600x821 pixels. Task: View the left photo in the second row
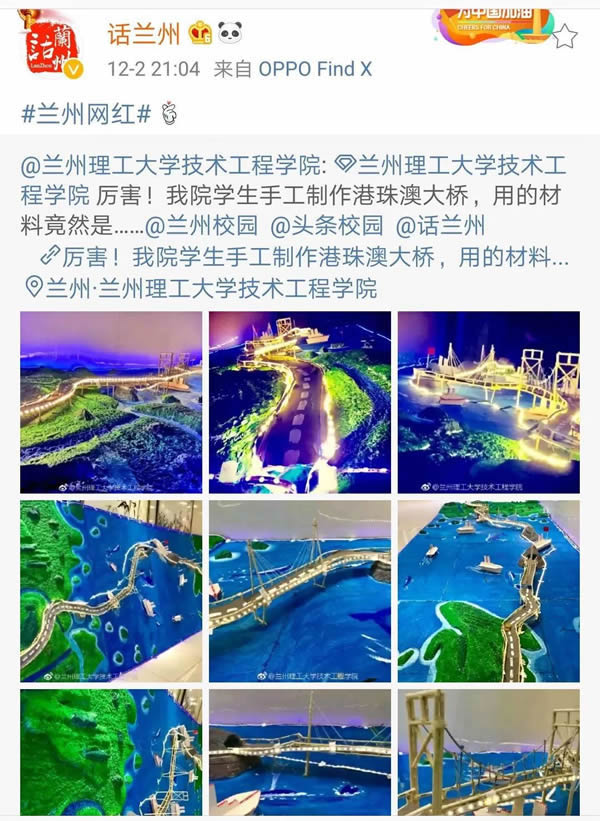click(x=111, y=591)
